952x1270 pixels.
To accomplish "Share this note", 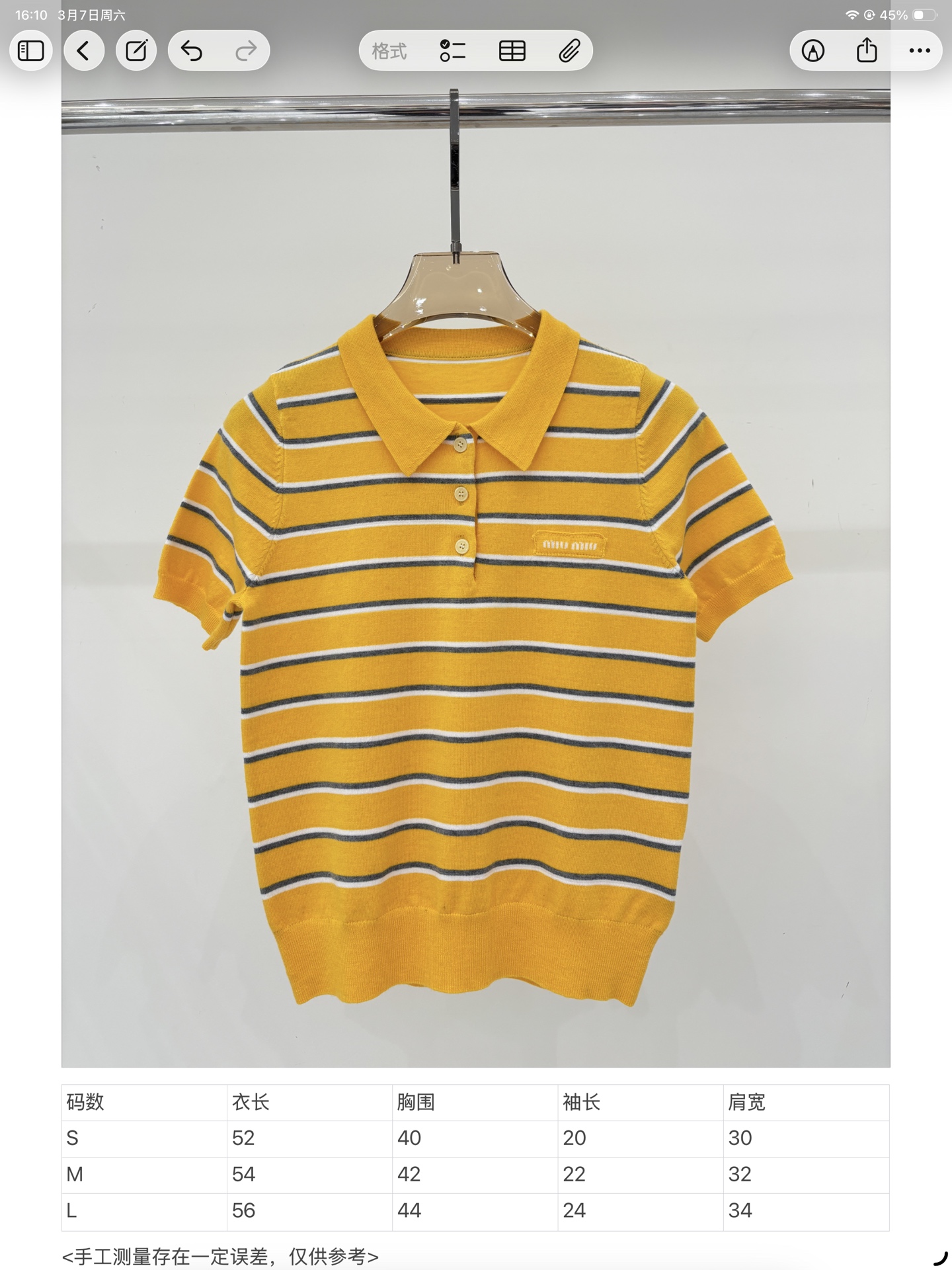I will point(867,51).
